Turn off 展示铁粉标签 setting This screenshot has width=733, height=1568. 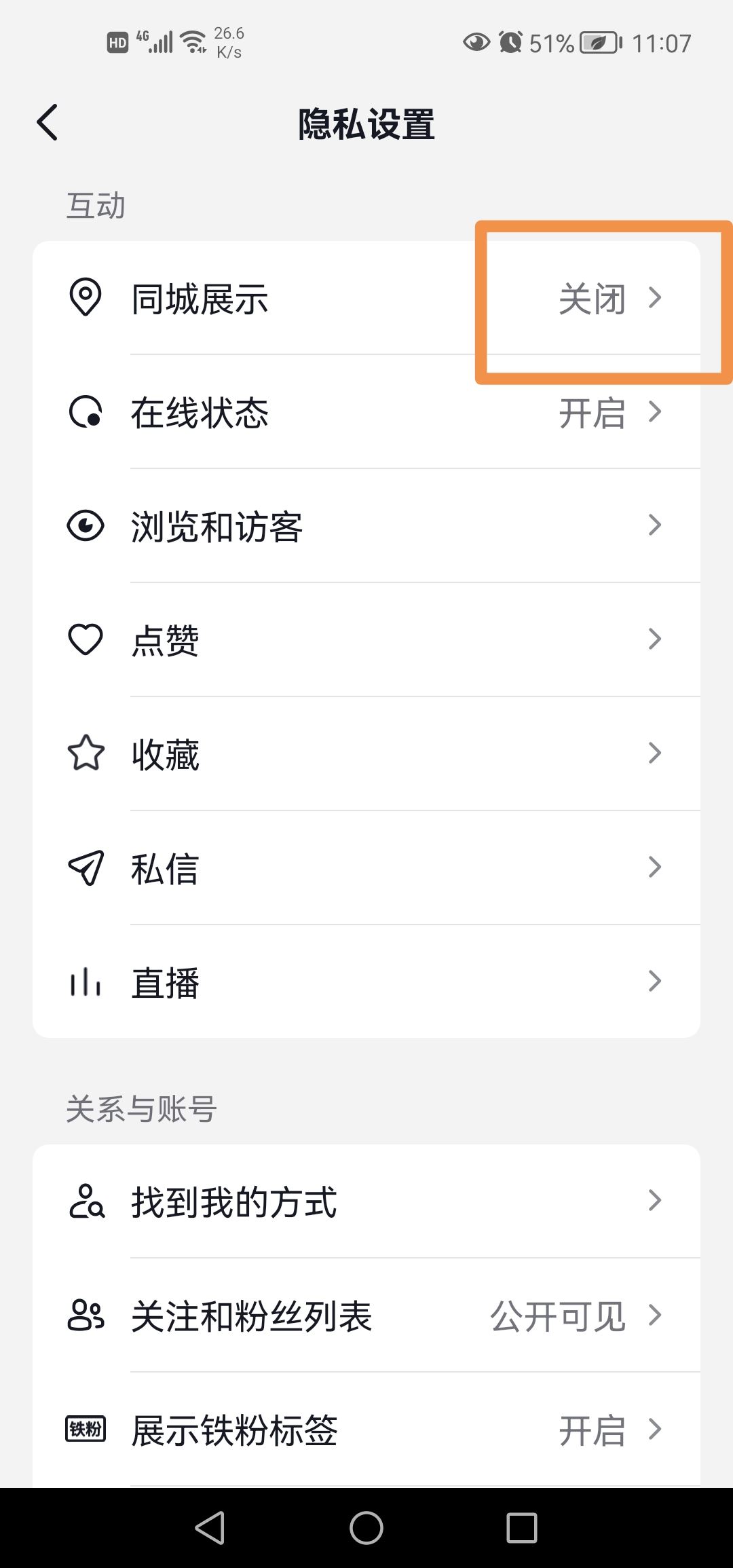pyautogui.click(x=593, y=1429)
